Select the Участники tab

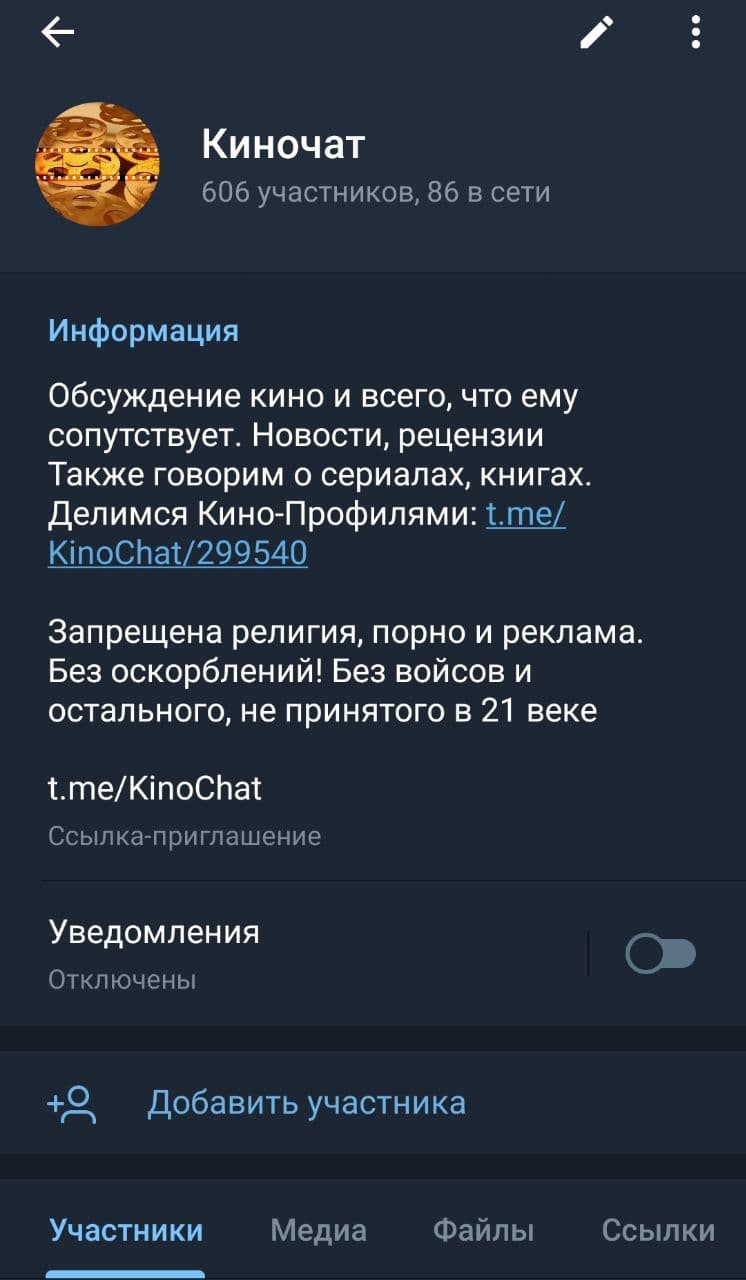(126, 1230)
